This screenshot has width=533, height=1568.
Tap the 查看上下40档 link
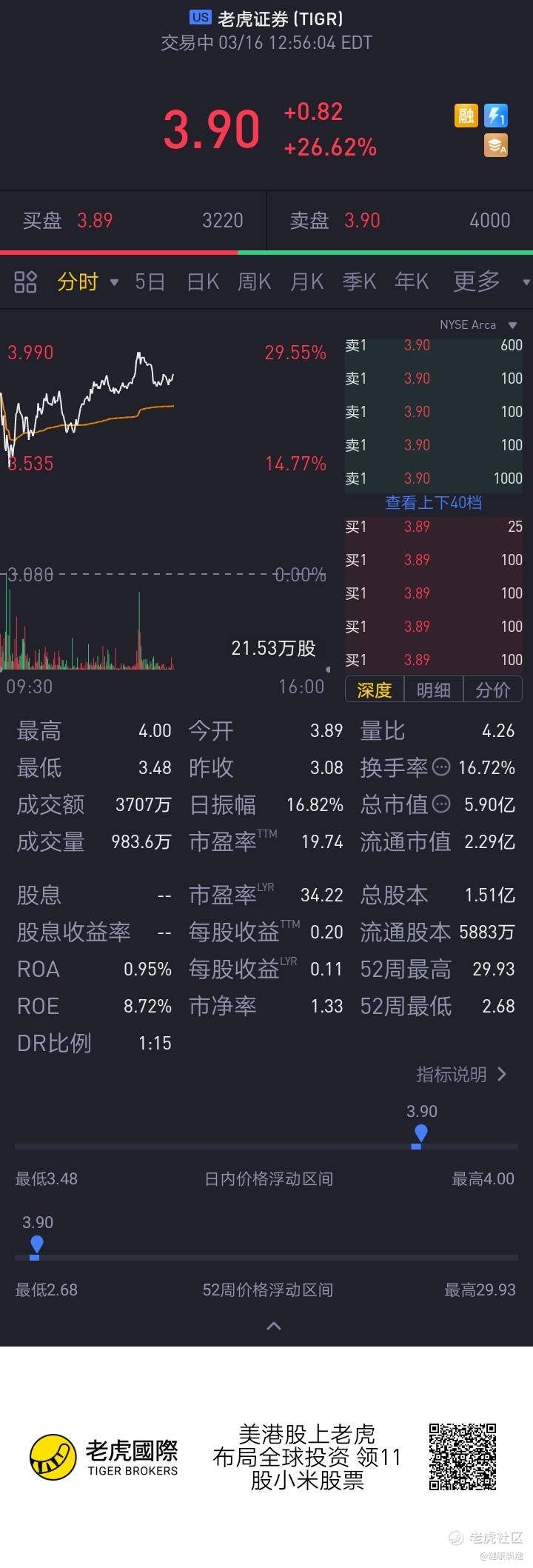click(x=433, y=503)
